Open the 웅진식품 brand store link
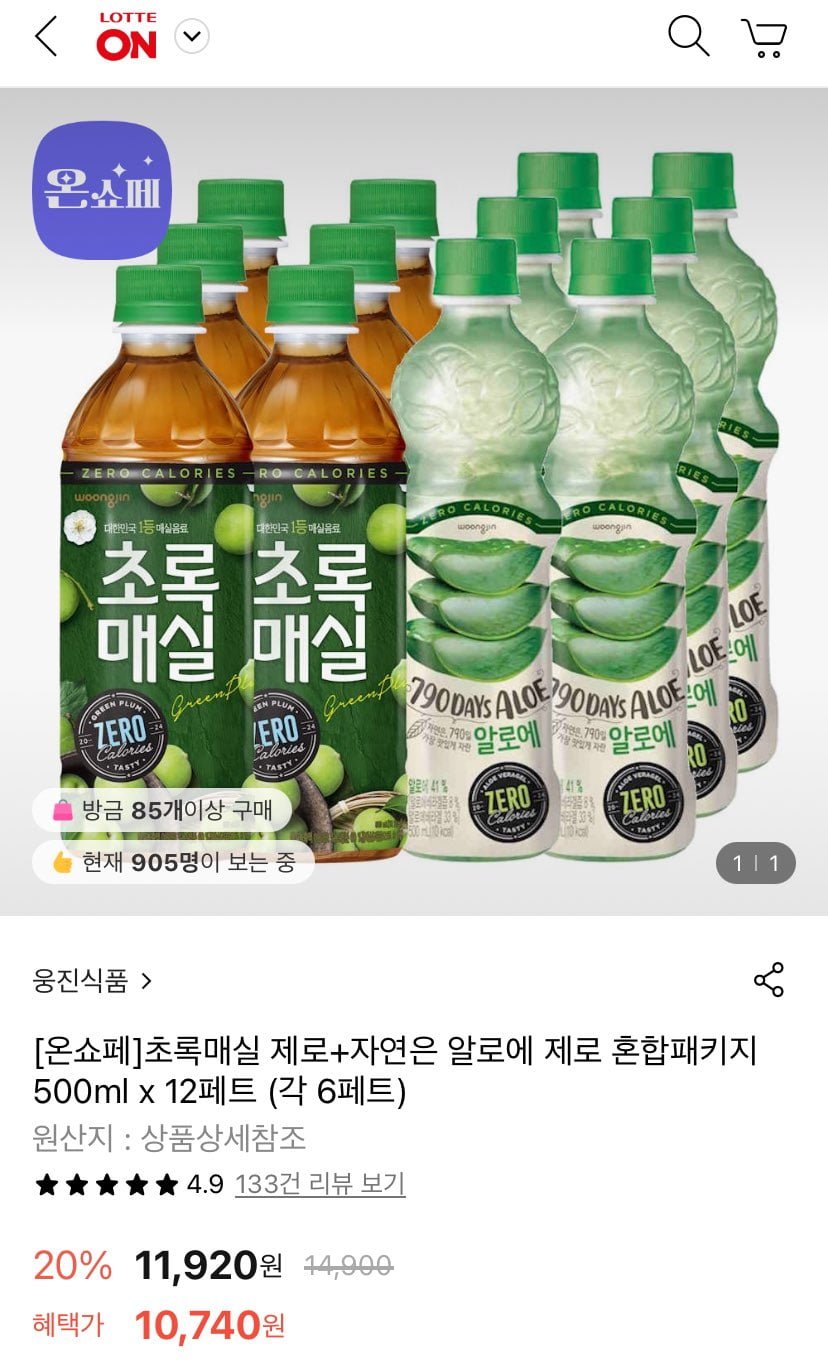828x1362 pixels. (x=92, y=981)
